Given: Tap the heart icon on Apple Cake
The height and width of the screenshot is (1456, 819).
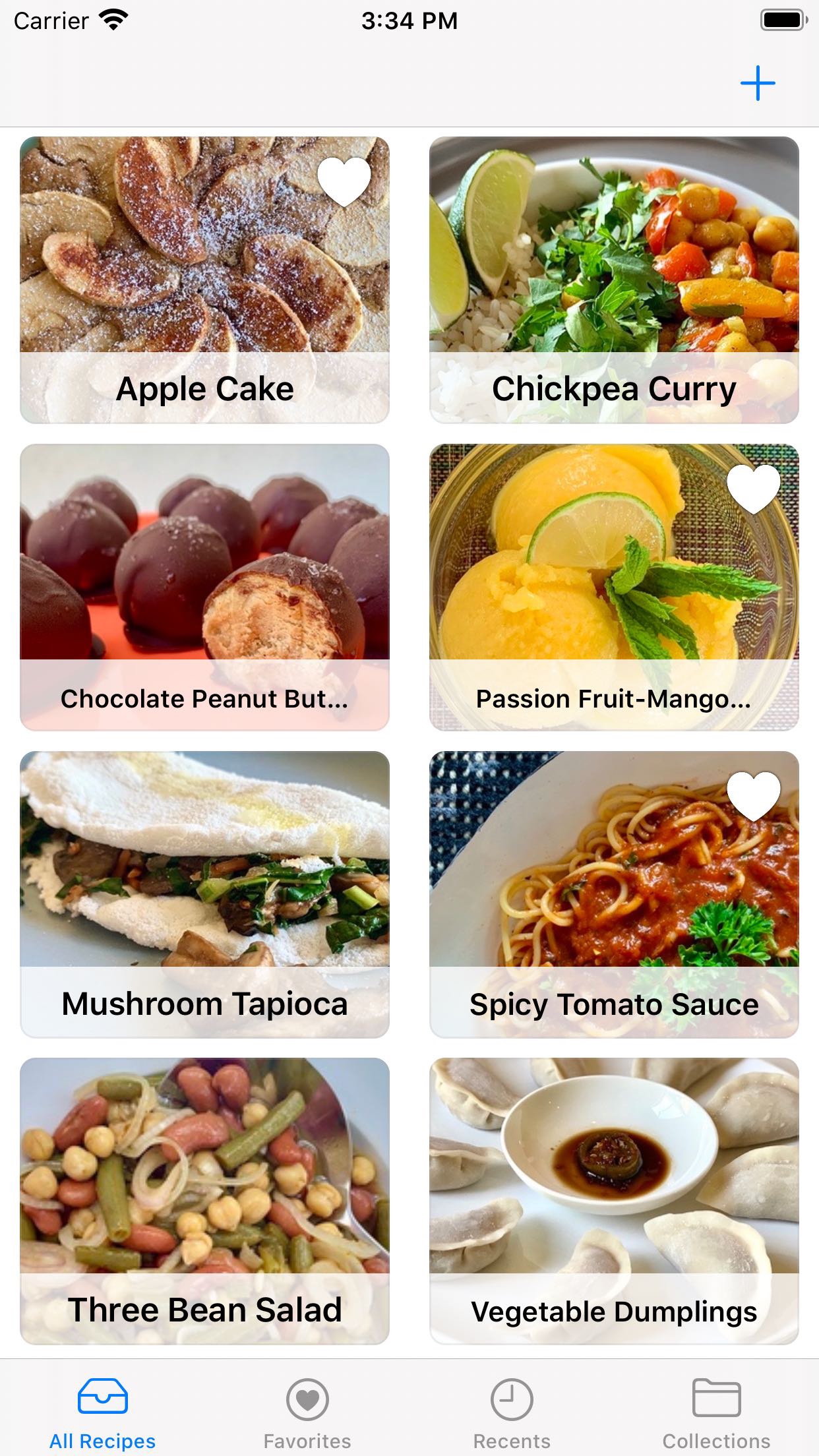Looking at the screenshot, I should 344,181.
